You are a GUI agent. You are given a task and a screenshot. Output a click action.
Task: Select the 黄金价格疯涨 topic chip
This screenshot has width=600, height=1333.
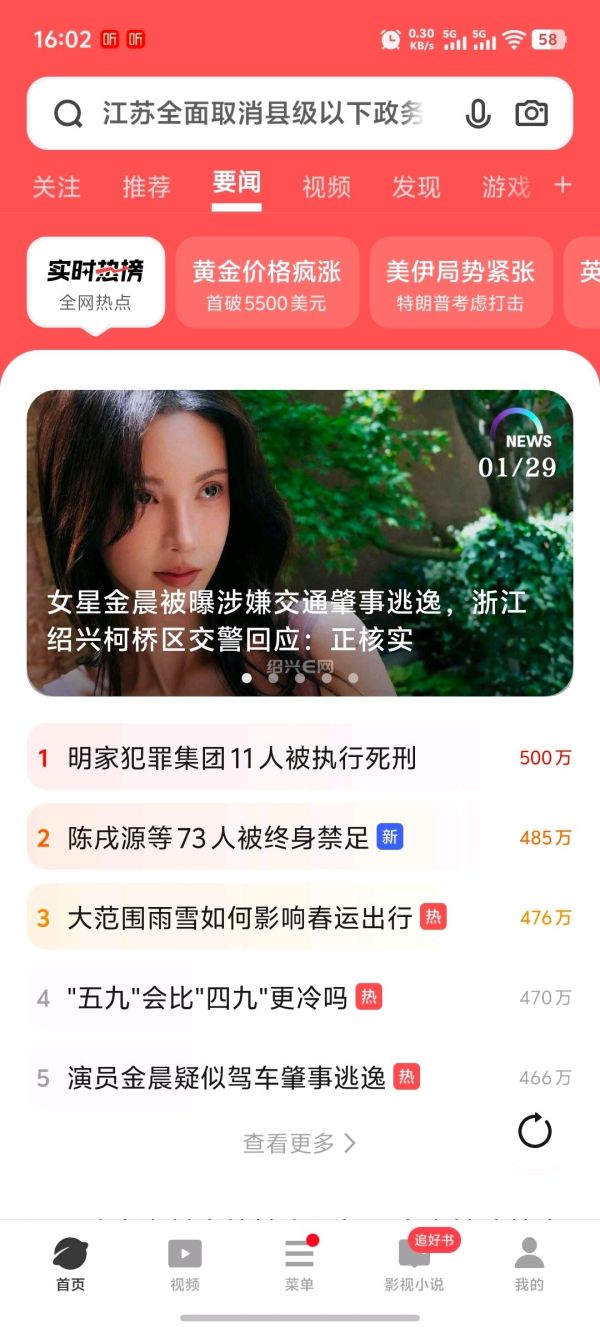click(x=267, y=283)
